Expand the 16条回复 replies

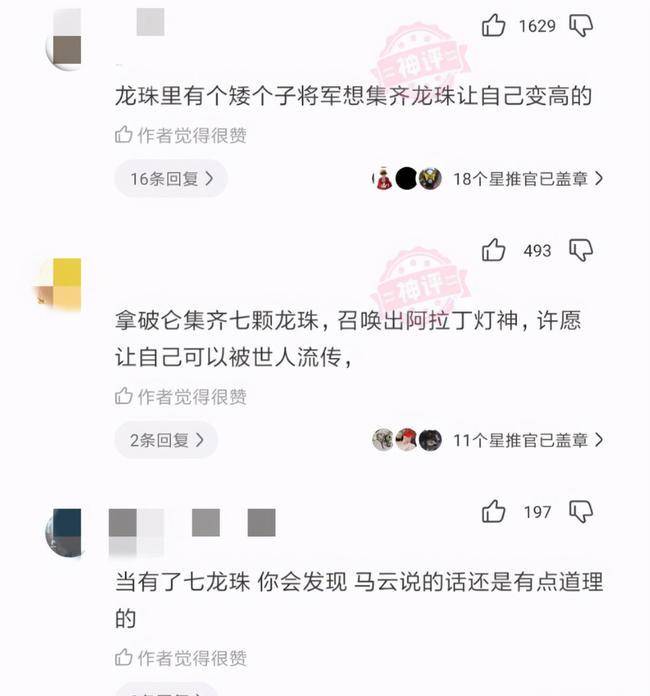[171, 179]
